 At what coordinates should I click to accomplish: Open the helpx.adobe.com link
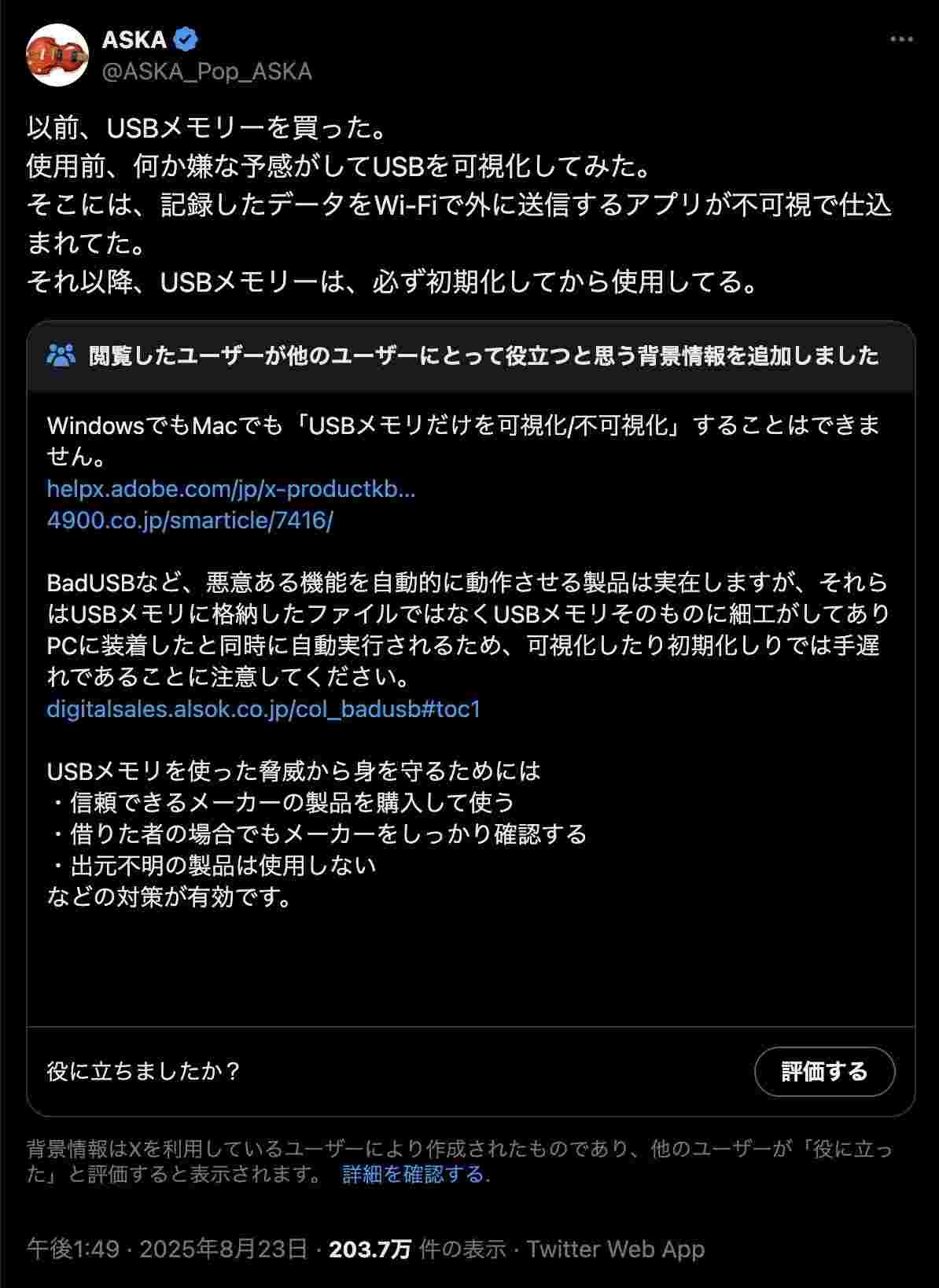(x=230, y=489)
